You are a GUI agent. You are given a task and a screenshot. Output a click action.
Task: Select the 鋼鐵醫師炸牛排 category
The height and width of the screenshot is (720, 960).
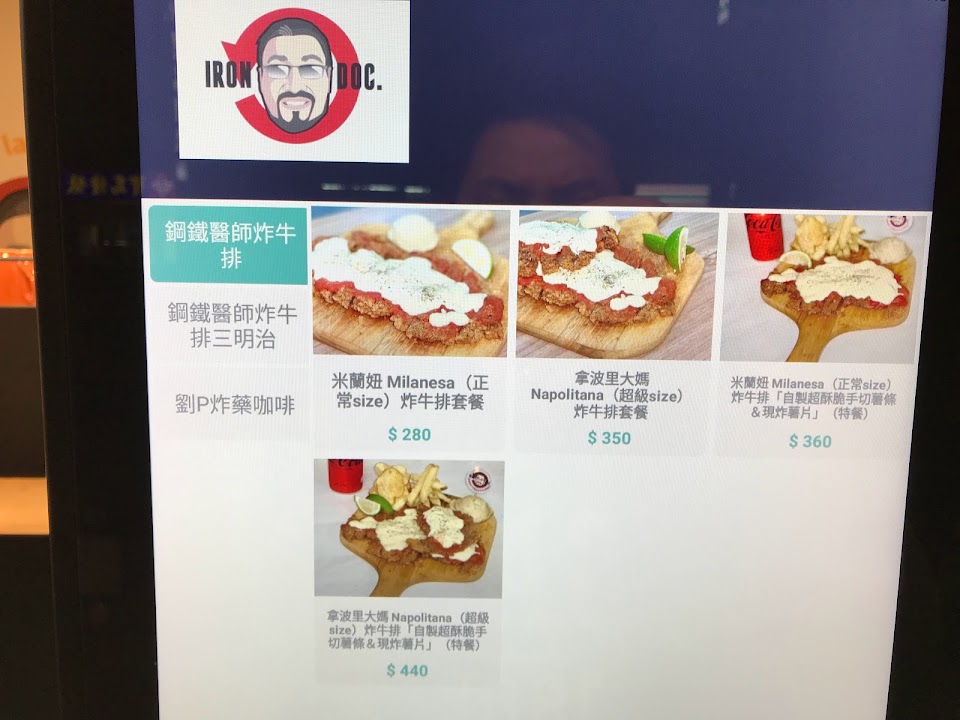point(230,246)
